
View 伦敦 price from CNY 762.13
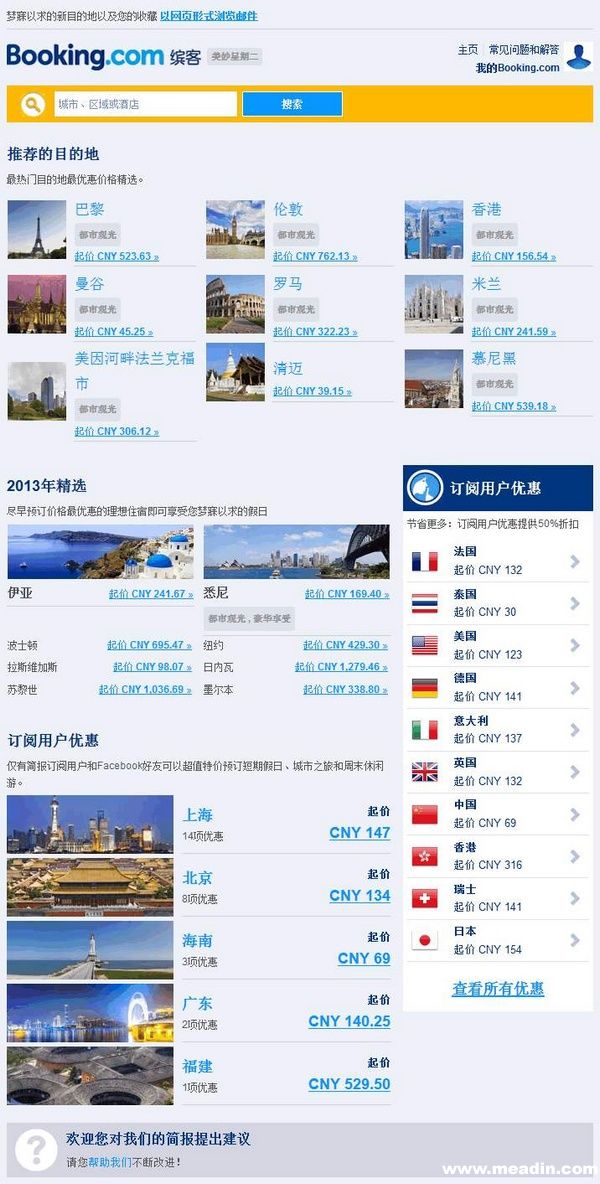(x=315, y=257)
